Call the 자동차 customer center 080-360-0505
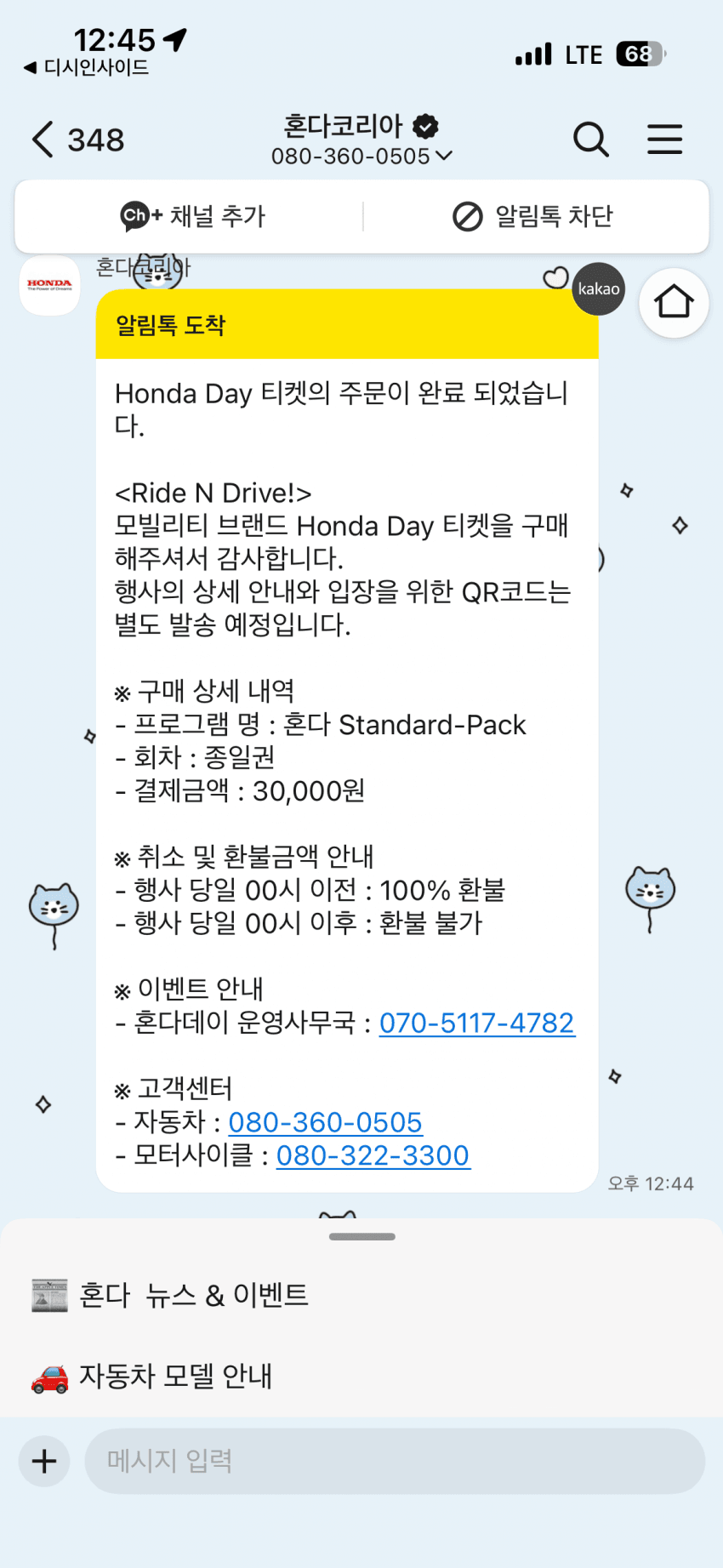 [x=325, y=1122]
